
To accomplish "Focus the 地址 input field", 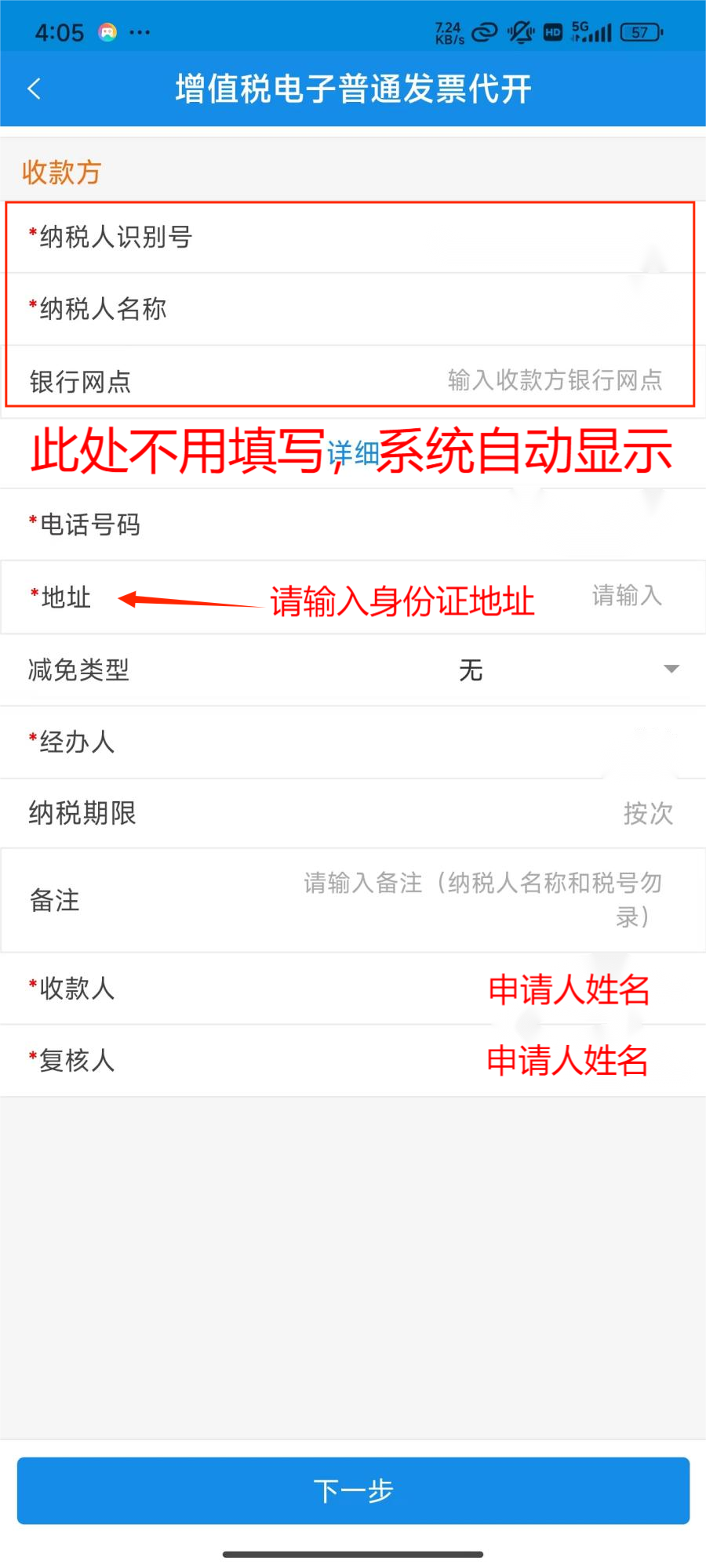I will click(x=626, y=597).
